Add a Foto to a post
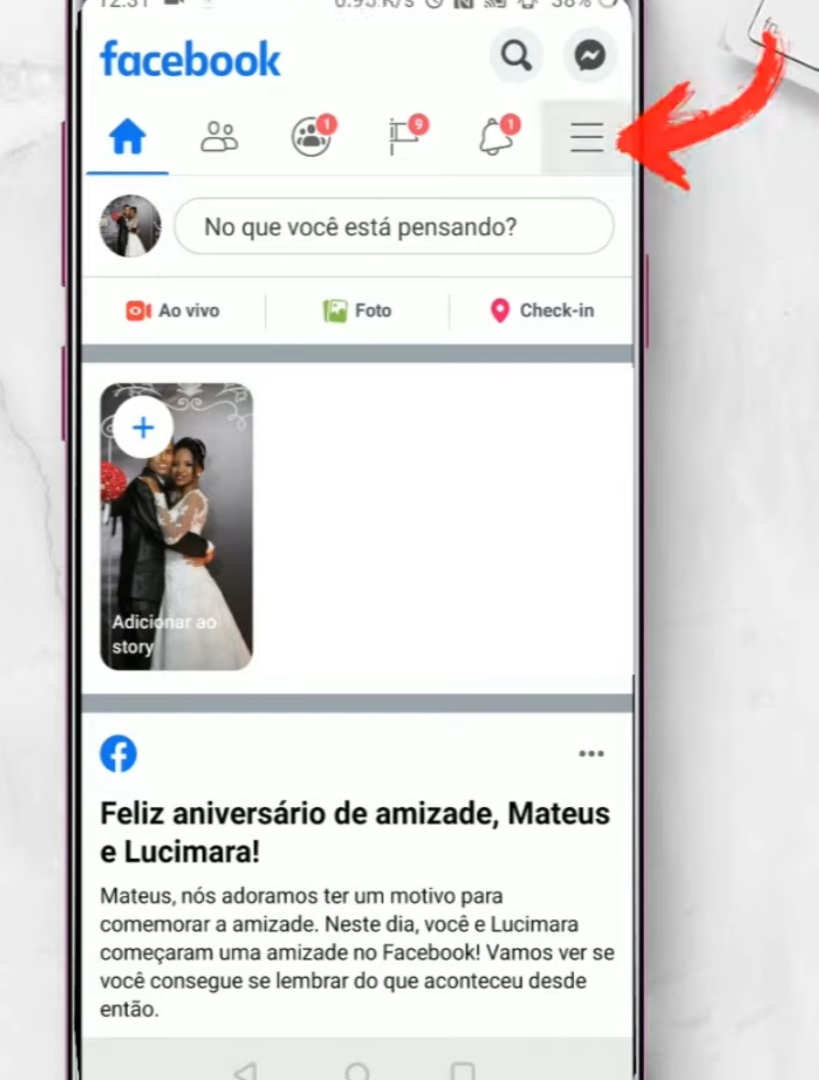The height and width of the screenshot is (1080, 819). click(357, 311)
